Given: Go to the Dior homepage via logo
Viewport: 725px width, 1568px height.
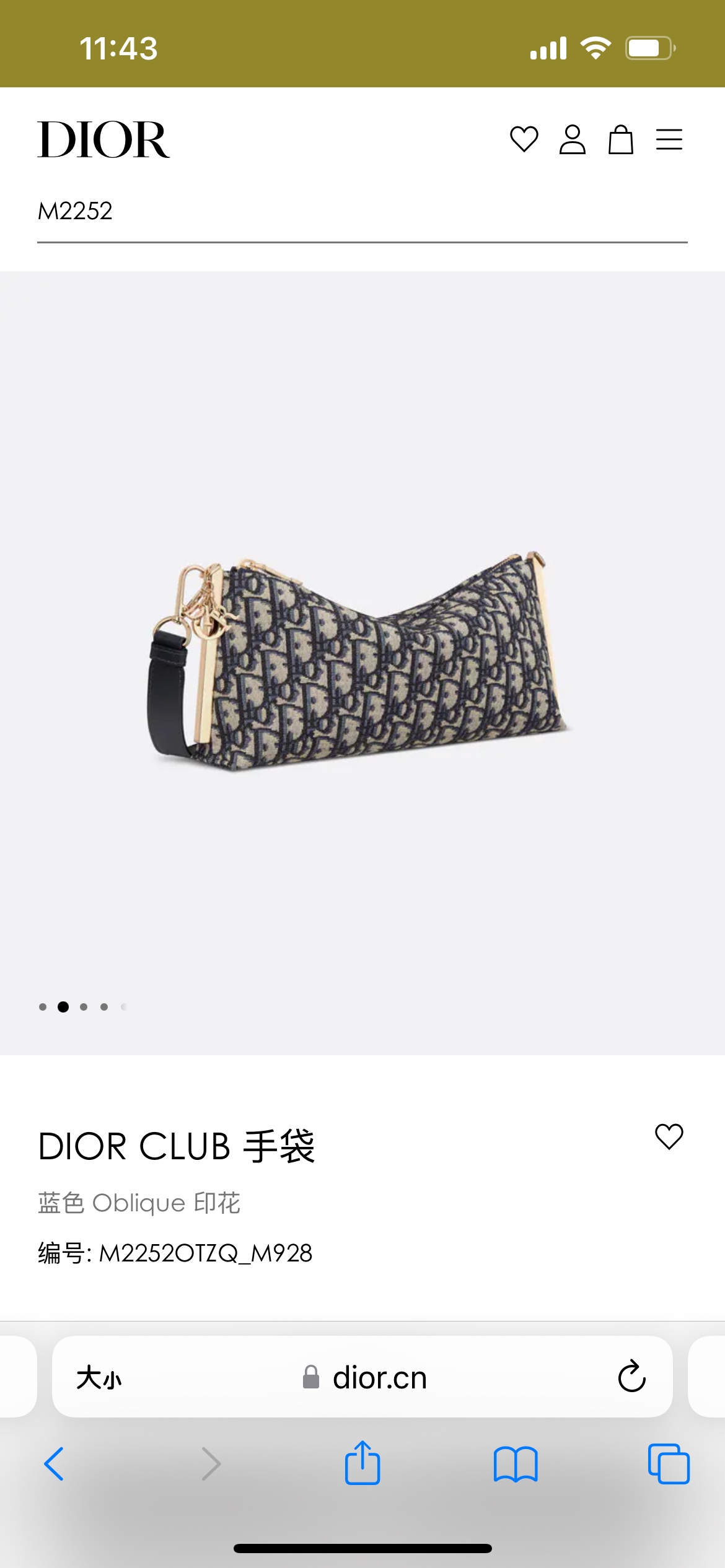Looking at the screenshot, I should point(103,140).
